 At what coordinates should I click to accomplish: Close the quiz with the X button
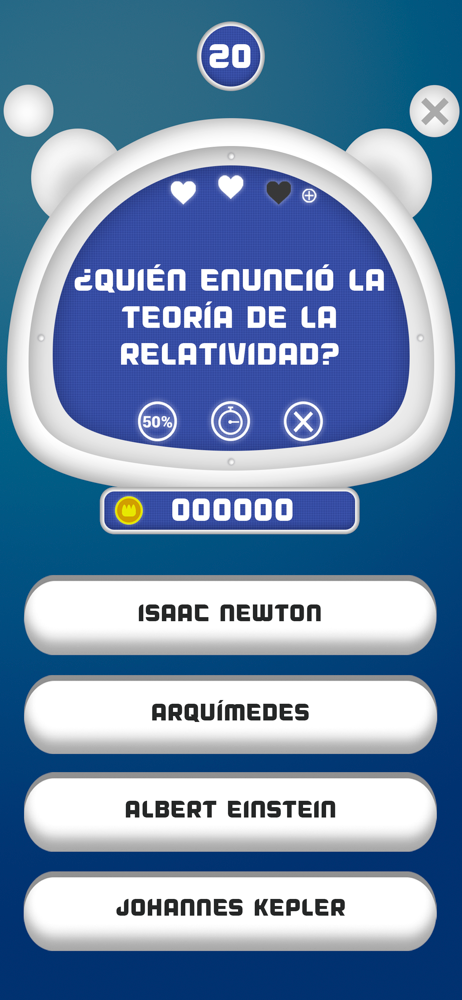click(435, 112)
